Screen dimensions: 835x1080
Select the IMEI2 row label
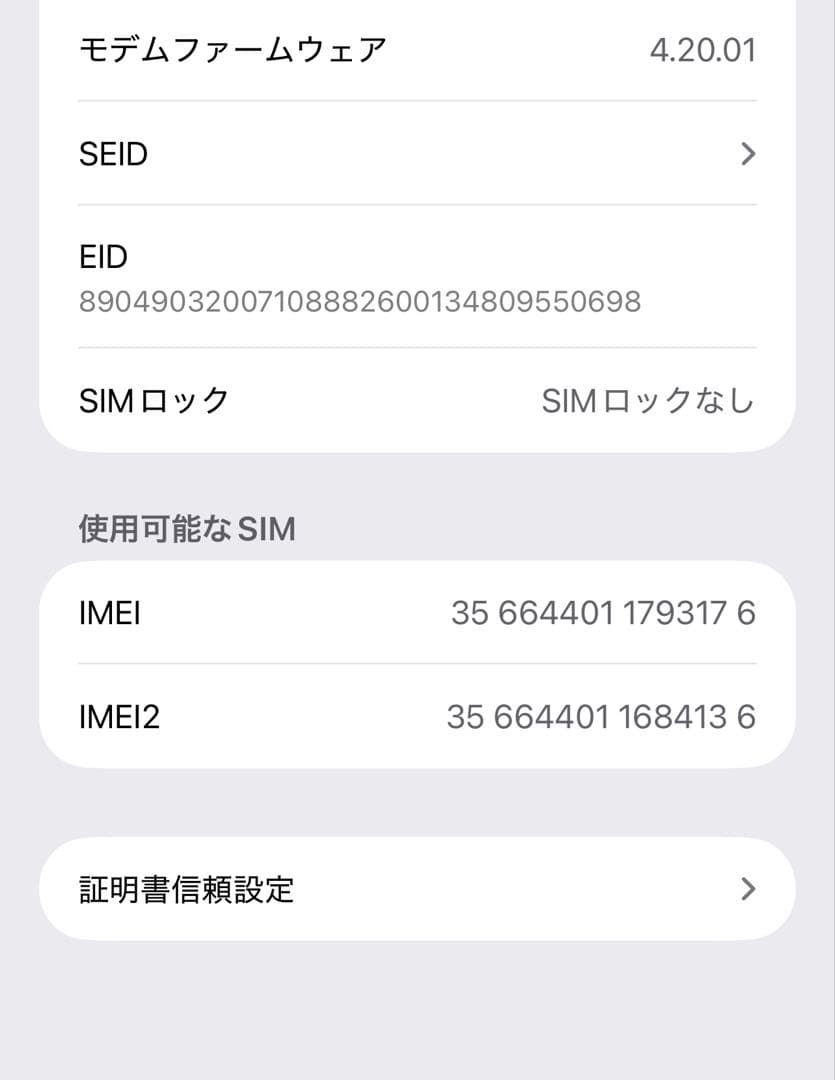[x=119, y=716]
